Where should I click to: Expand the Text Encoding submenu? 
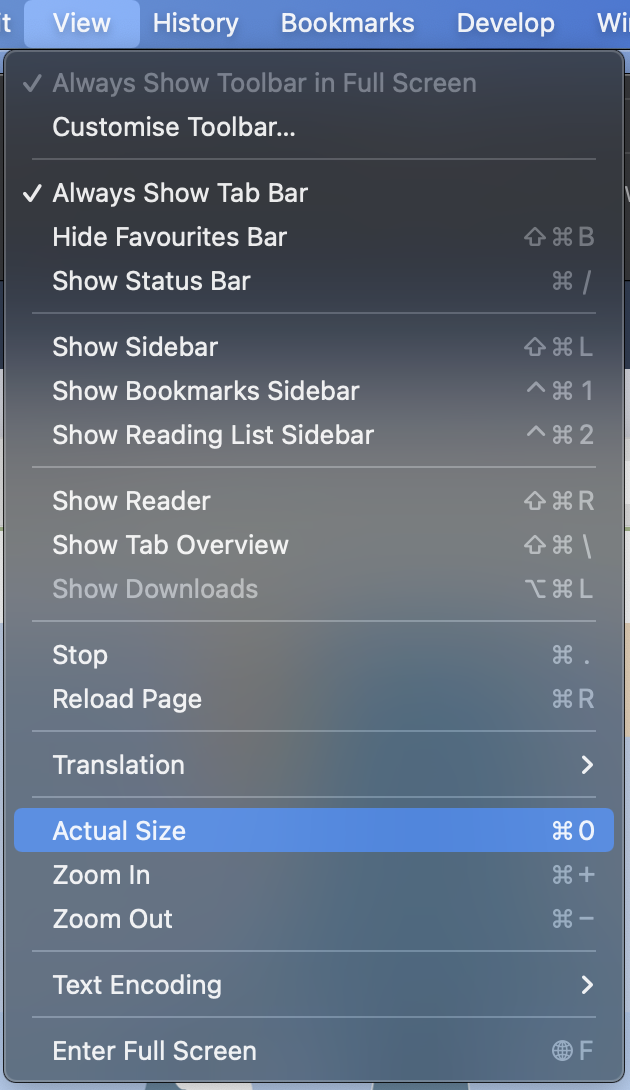[x=314, y=985]
